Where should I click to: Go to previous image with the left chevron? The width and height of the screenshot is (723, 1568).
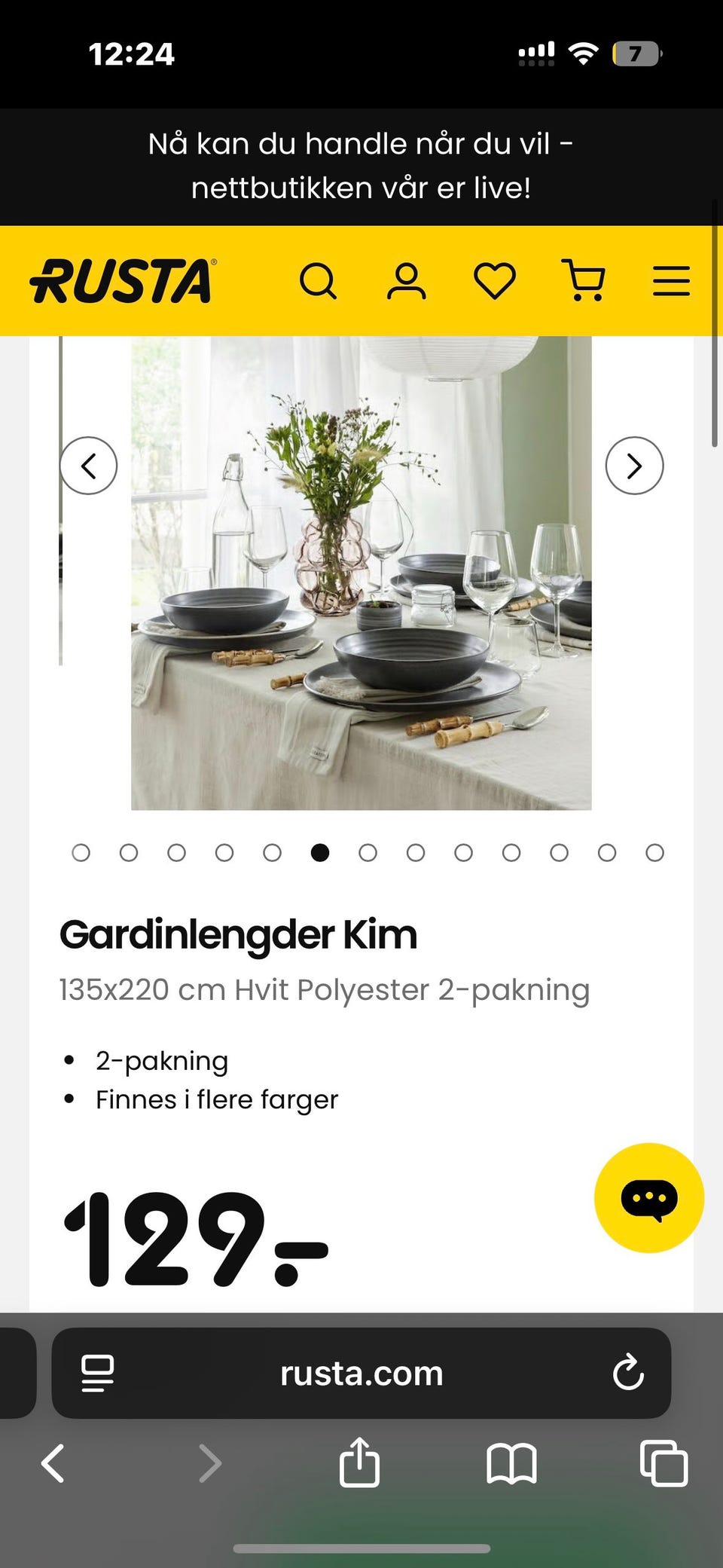[88, 466]
